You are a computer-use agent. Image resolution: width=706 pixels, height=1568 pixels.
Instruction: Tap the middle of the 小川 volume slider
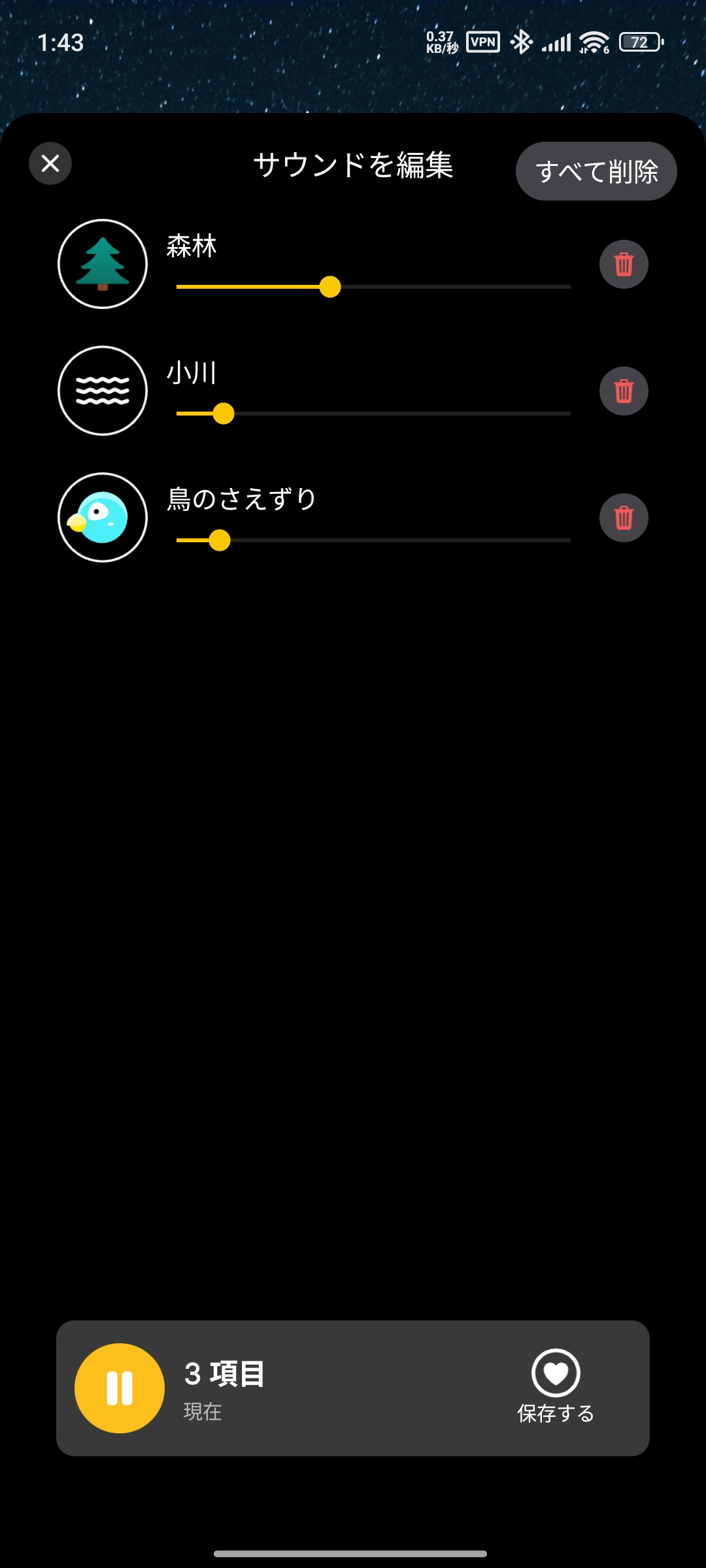pyautogui.click(x=373, y=414)
